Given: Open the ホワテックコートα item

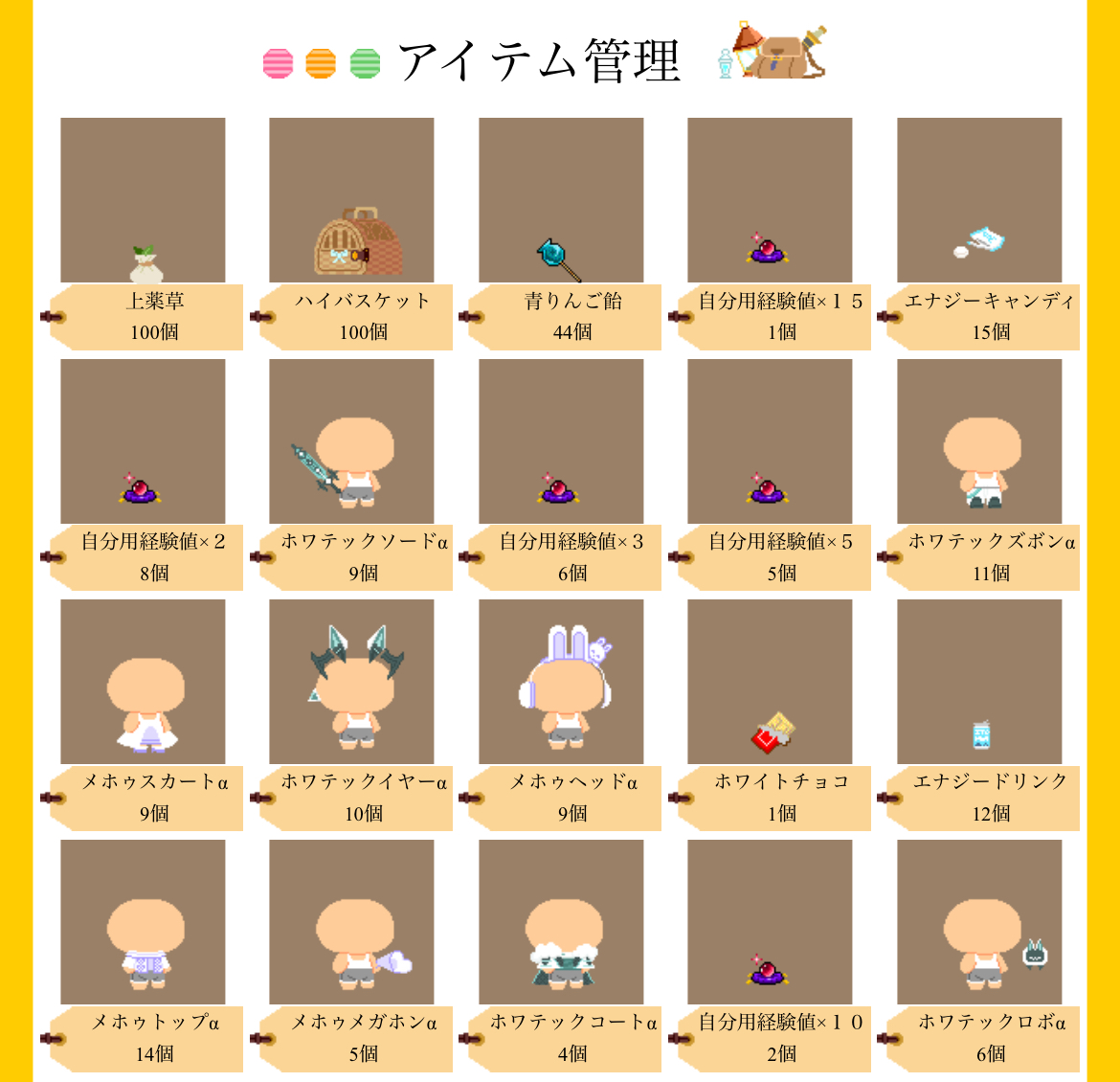Looking at the screenshot, I should point(561,922).
